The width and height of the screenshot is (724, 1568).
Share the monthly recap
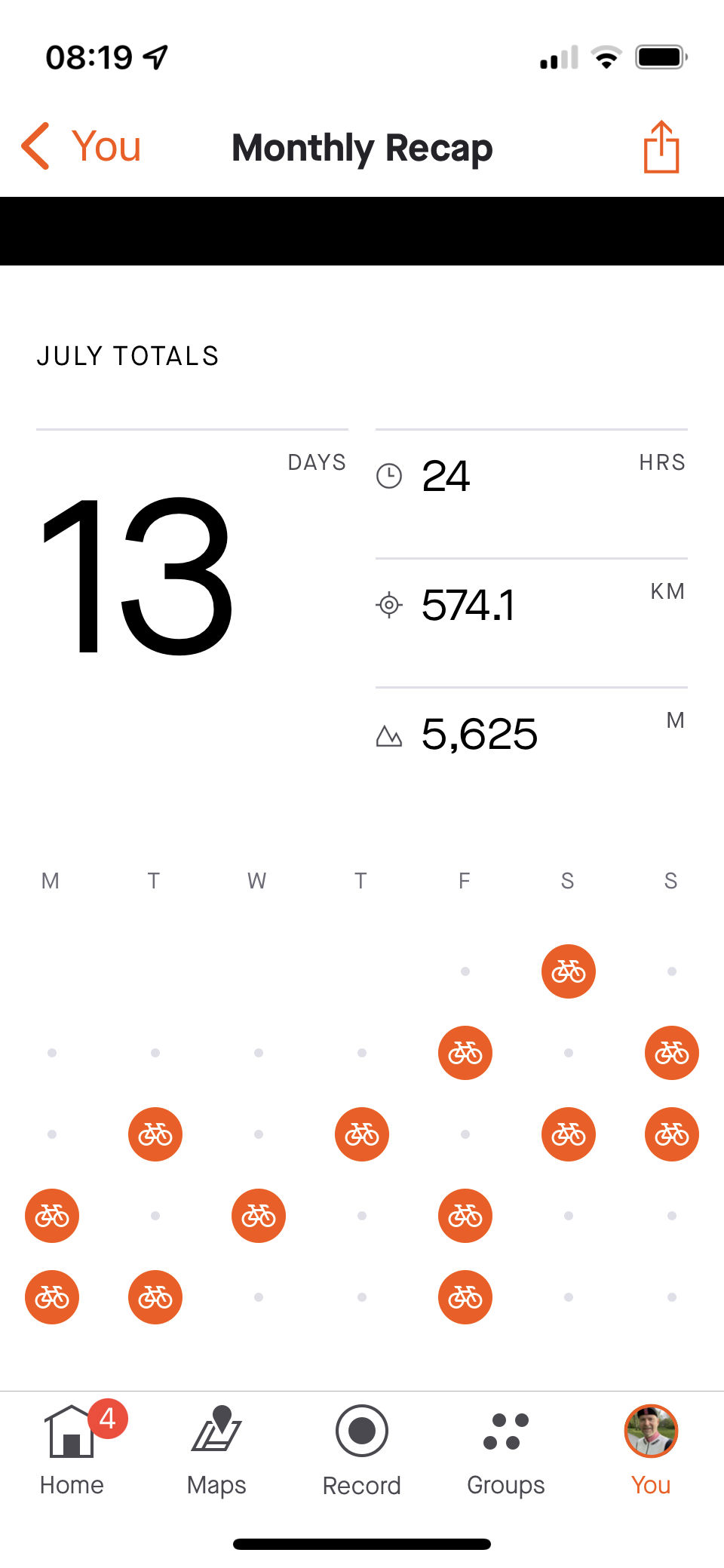coord(661,147)
